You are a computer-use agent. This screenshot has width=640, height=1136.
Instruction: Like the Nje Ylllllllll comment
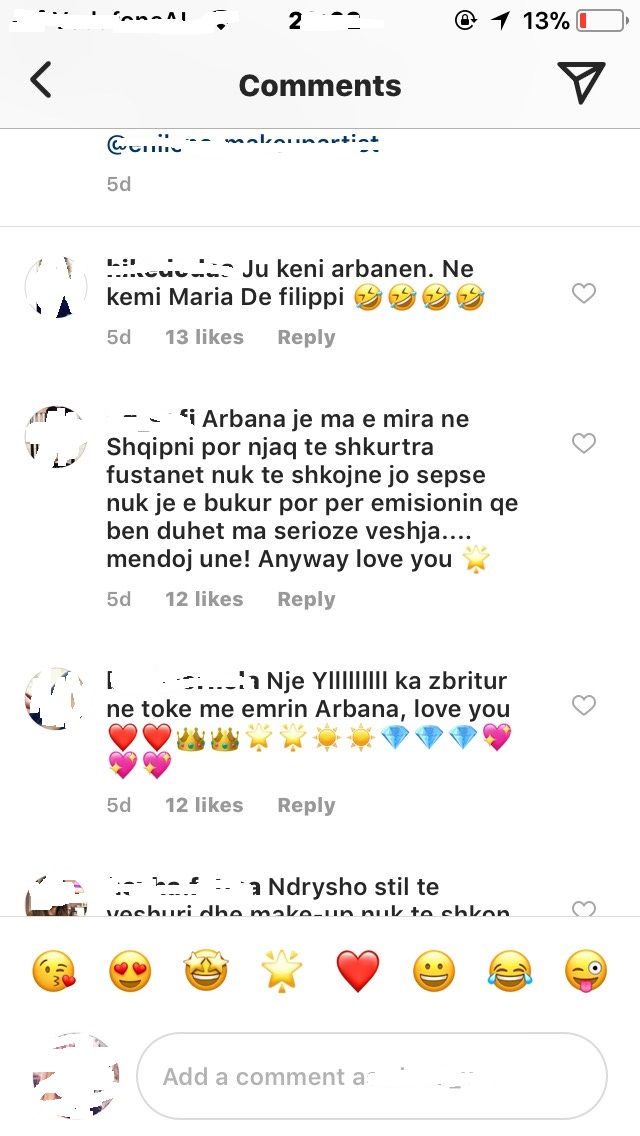click(583, 706)
